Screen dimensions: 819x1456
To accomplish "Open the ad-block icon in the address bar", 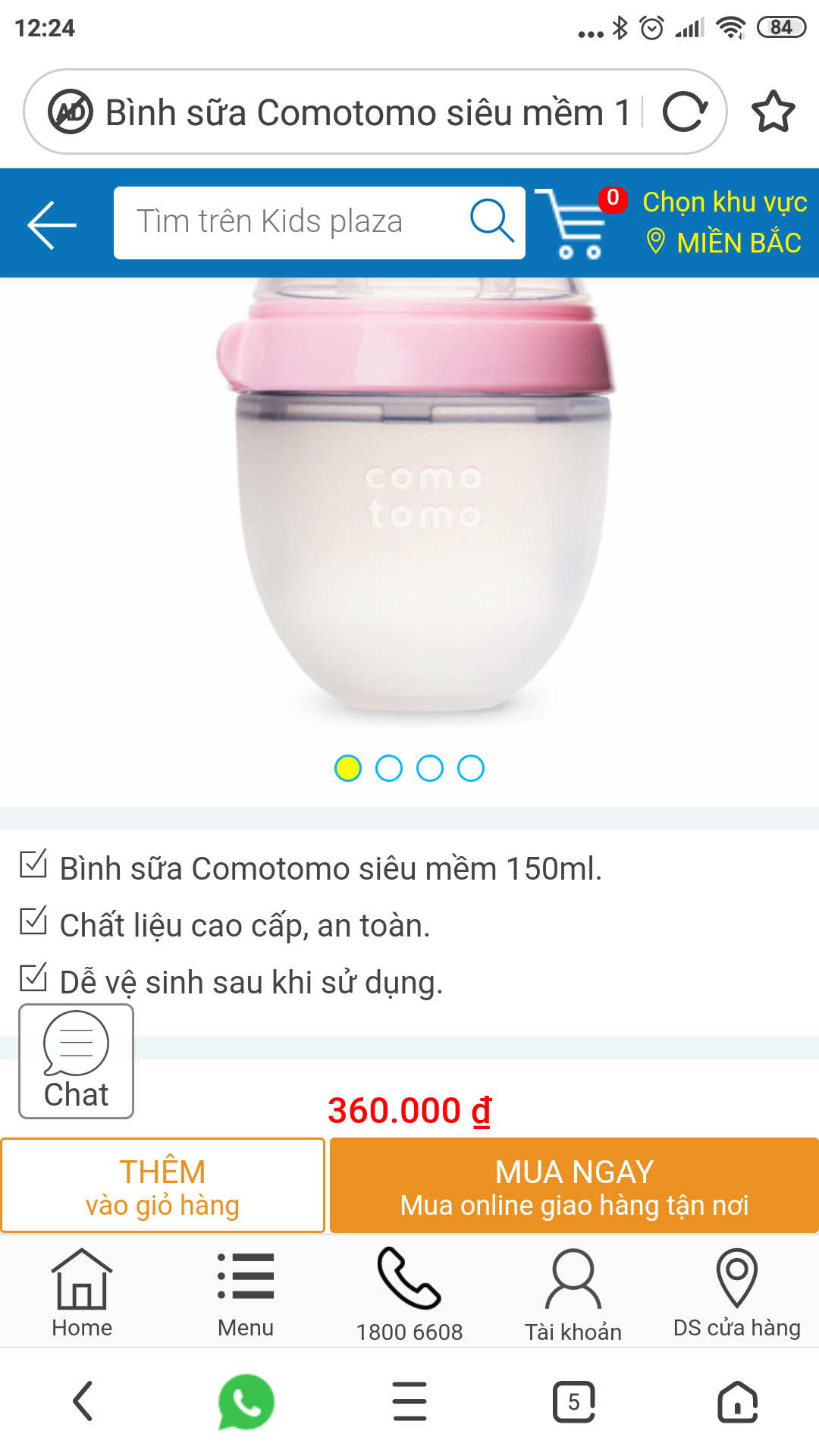I will click(71, 112).
